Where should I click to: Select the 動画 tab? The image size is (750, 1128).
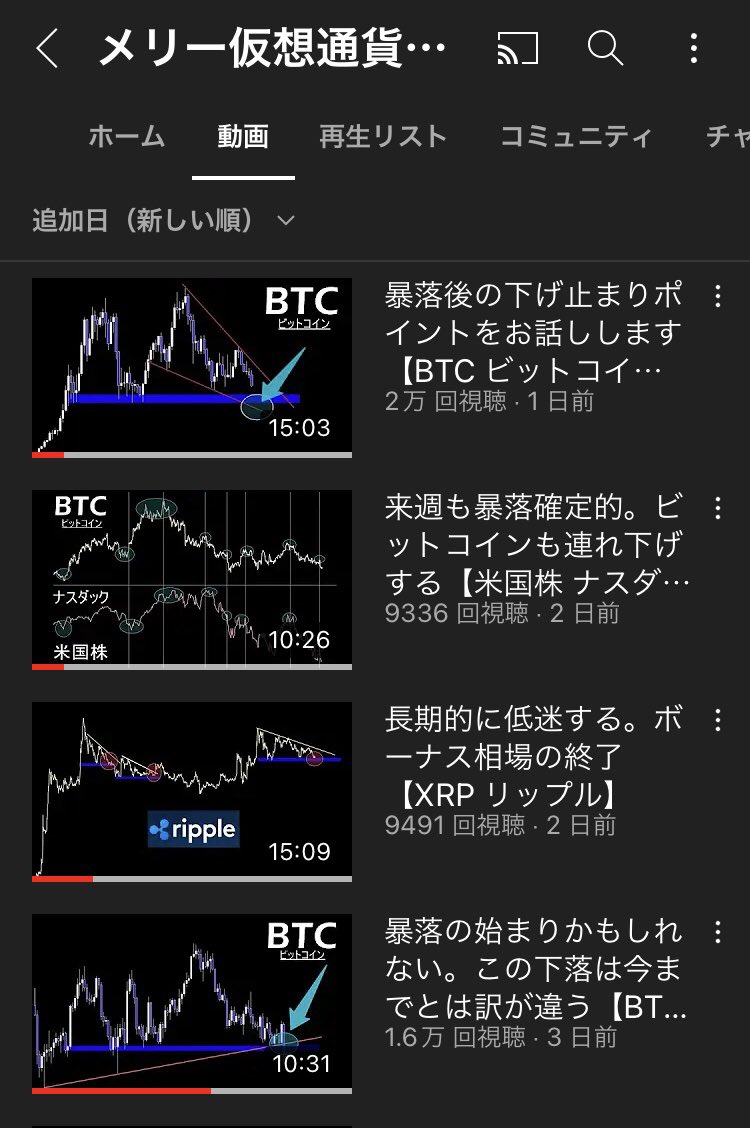click(x=243, y=137)
